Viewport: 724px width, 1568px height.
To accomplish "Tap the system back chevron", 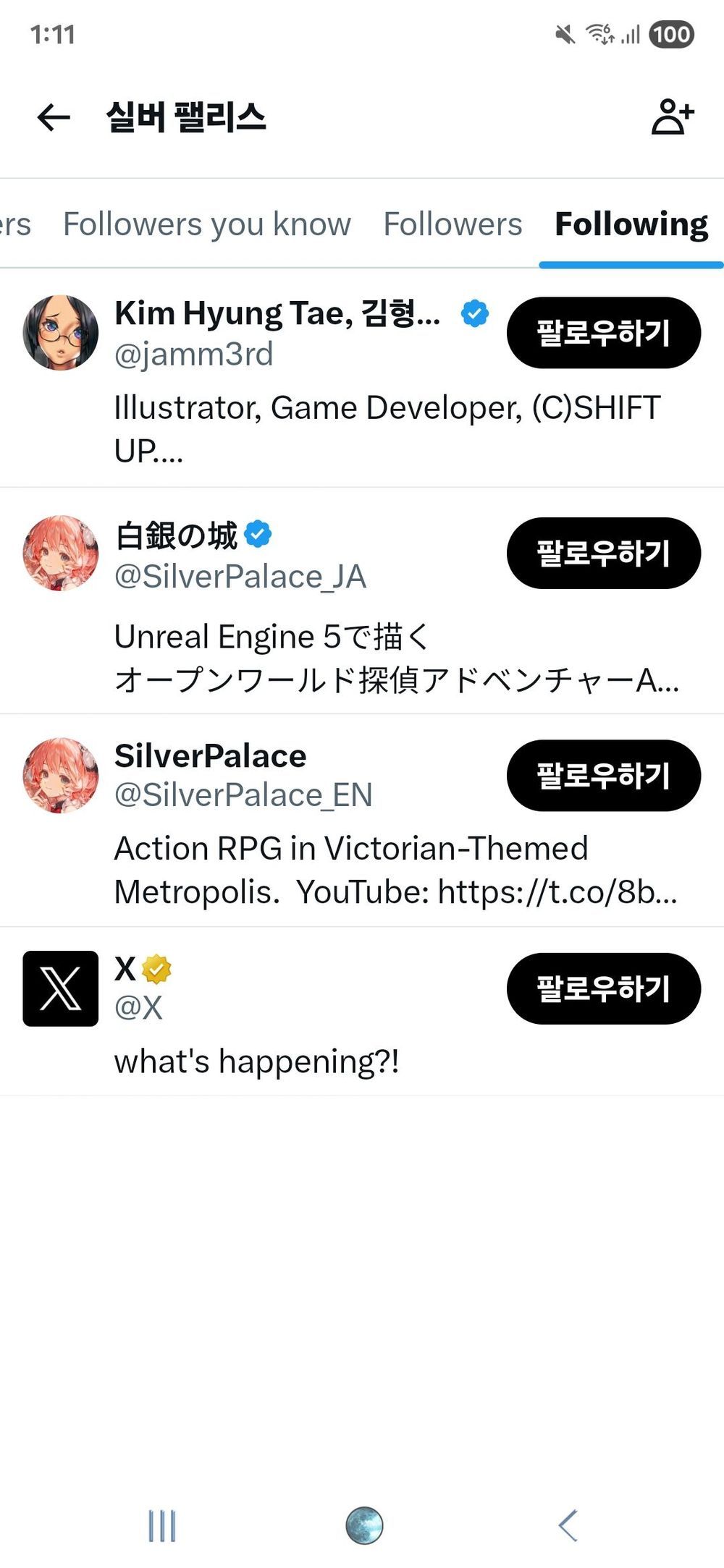I will pyautogui.click(x=568, y=1526).
